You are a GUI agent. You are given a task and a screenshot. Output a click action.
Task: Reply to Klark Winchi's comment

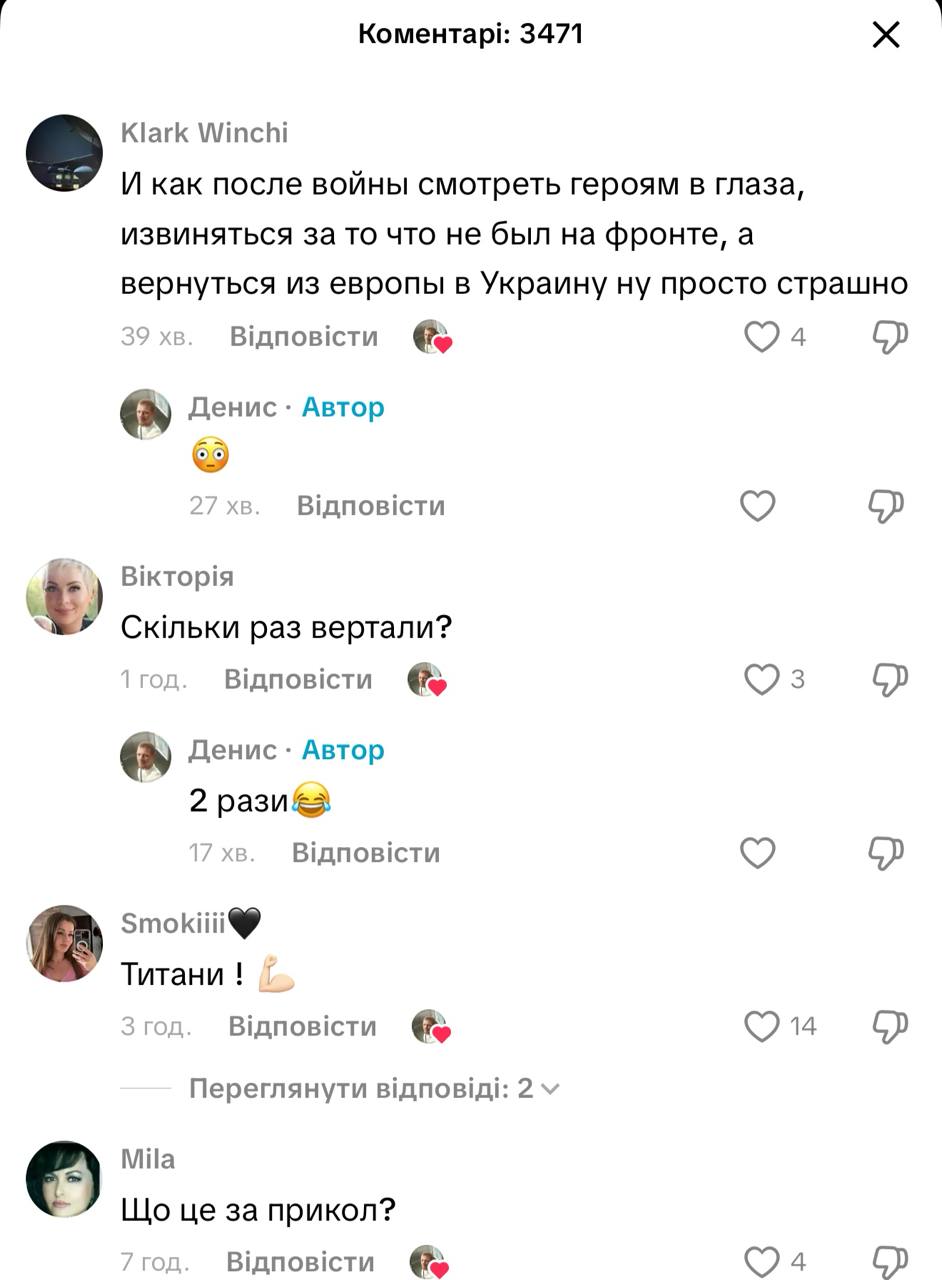[x=304, y=337]
